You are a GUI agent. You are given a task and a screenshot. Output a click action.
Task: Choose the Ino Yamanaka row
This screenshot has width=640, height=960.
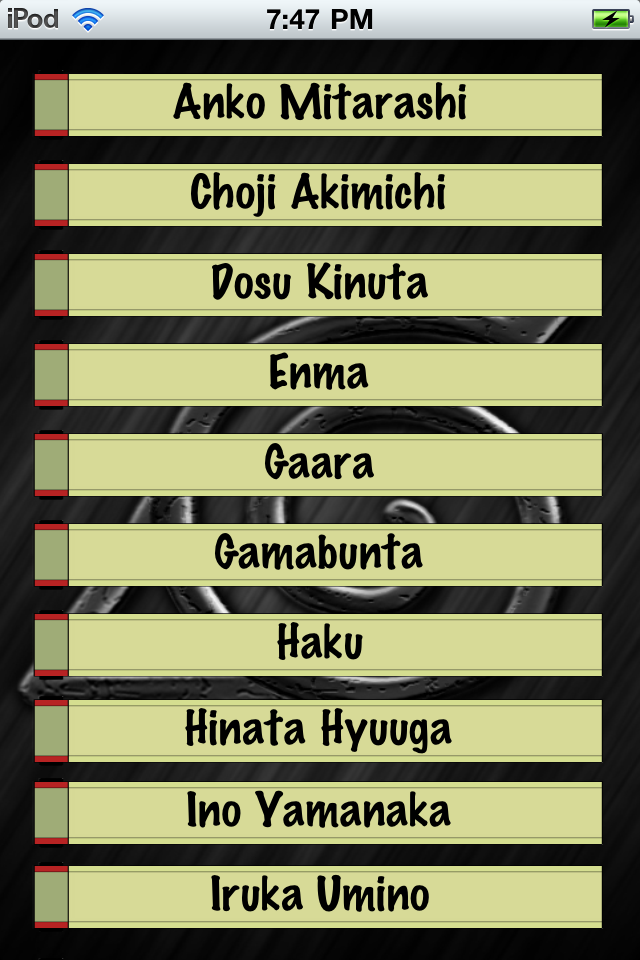[319, 813]
